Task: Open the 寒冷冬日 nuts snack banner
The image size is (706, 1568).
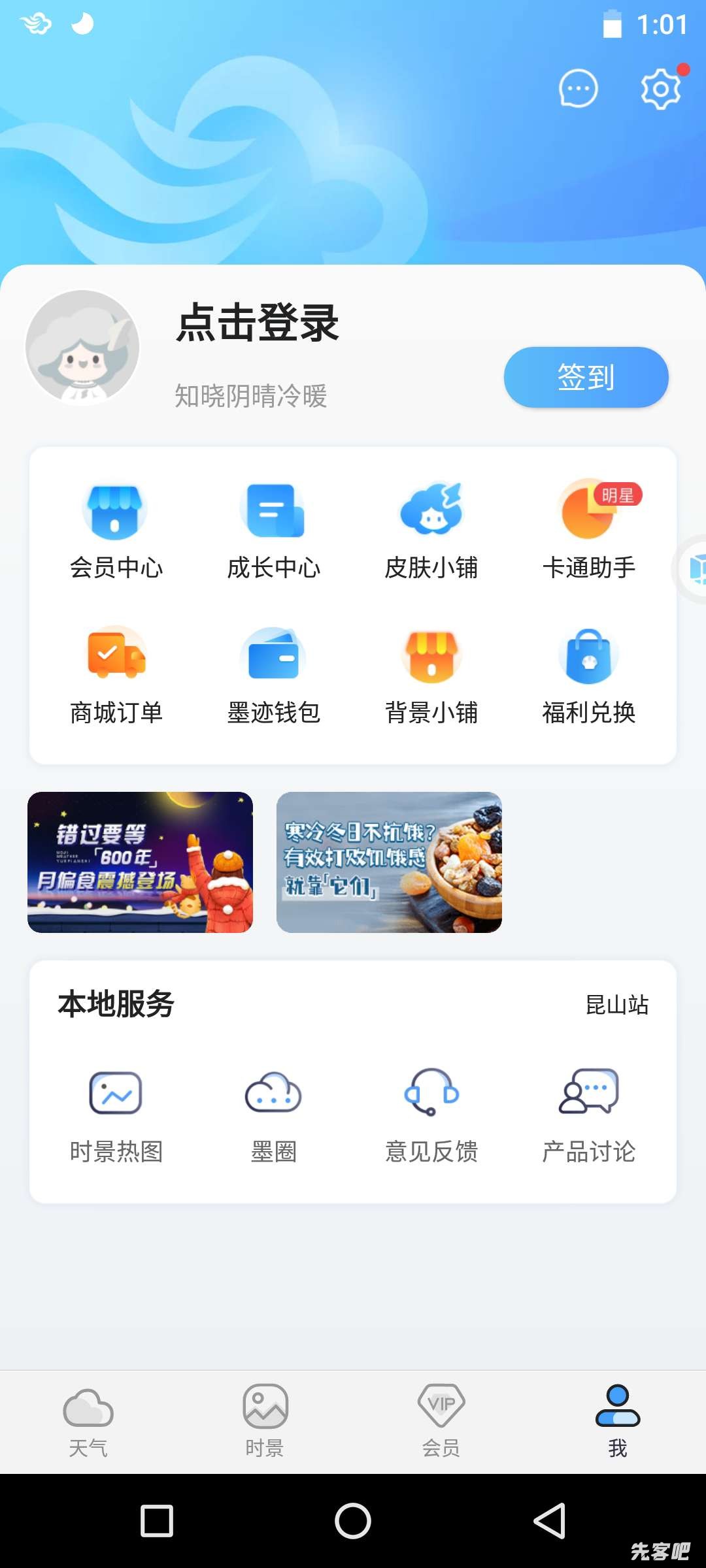Action: [389, 862]
